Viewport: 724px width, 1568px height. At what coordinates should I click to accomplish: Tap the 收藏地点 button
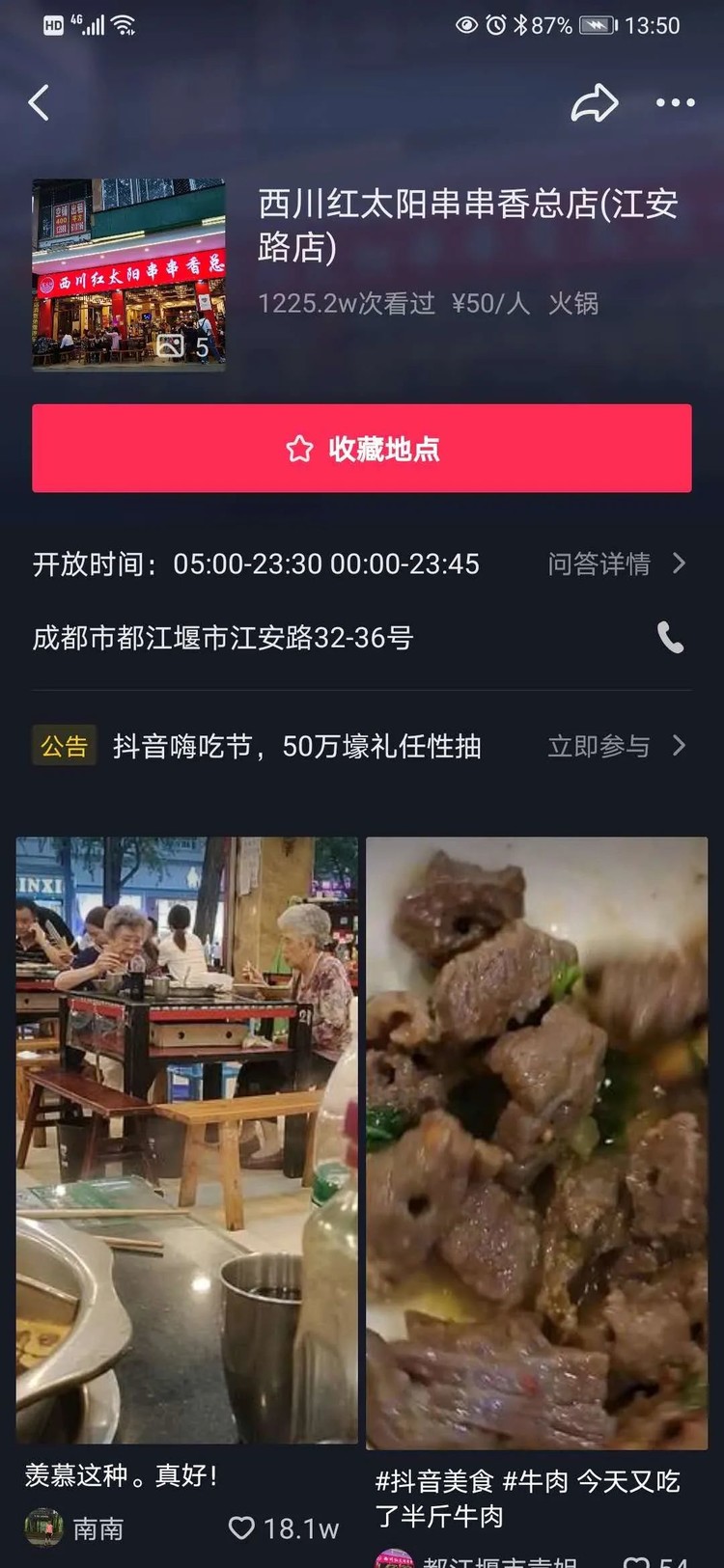362,449
